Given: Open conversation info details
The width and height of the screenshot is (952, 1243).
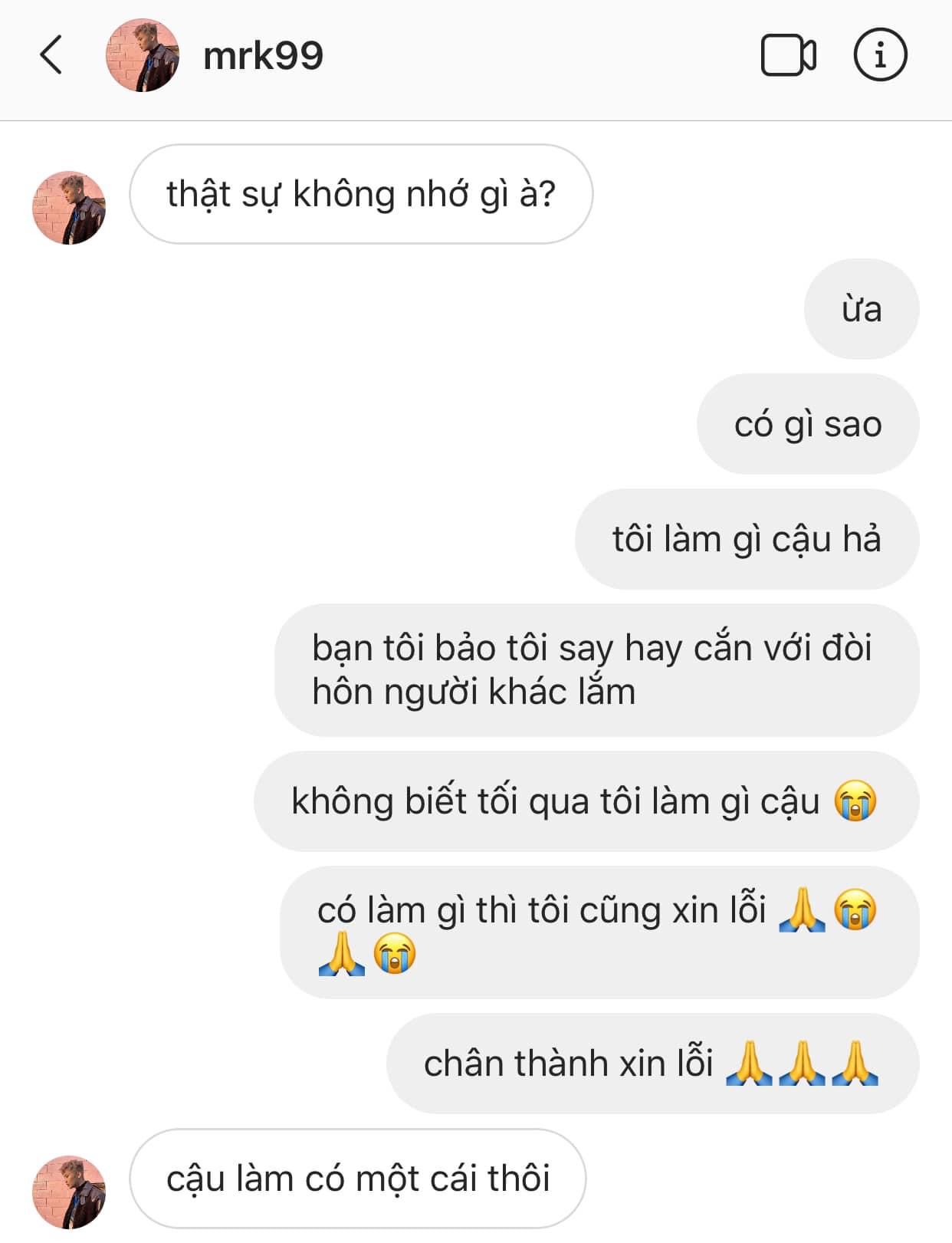Looking at the screenshot, I should (880, 55).
